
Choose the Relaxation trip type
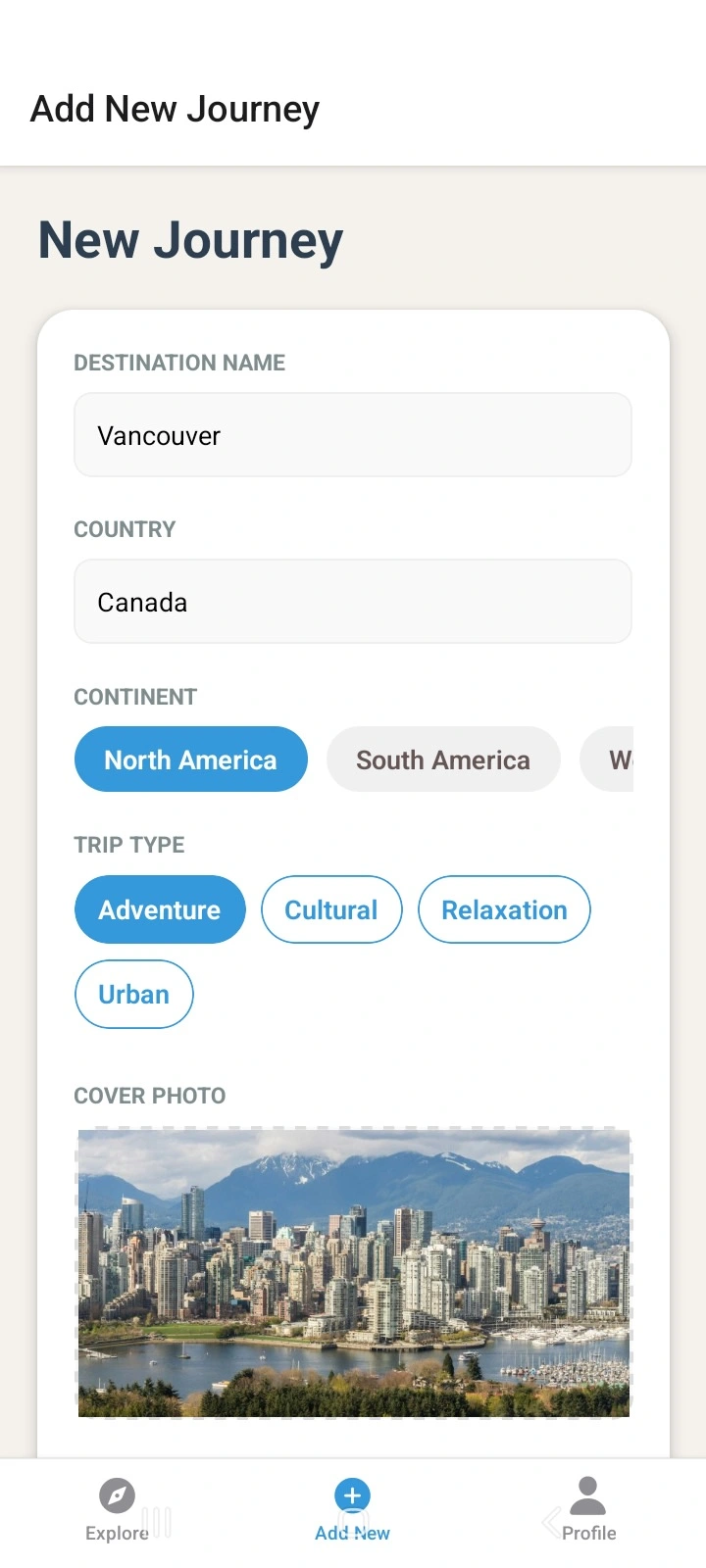tap(504, 909)
